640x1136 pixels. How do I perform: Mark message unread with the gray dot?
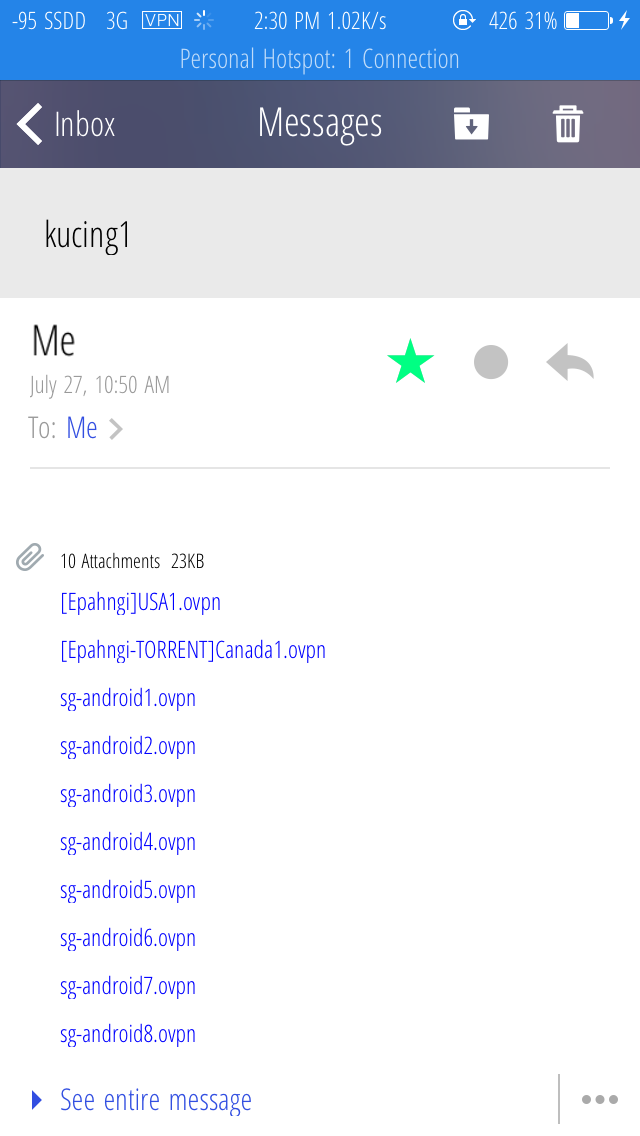pyautogui.click(x=491, y=362)
